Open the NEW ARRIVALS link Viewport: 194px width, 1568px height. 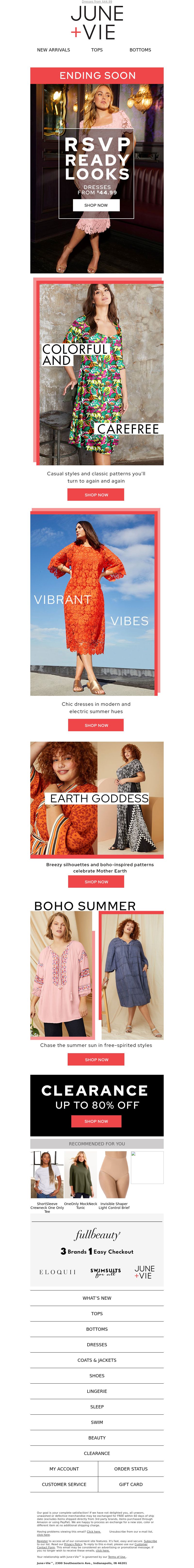(x=54, y=50)
